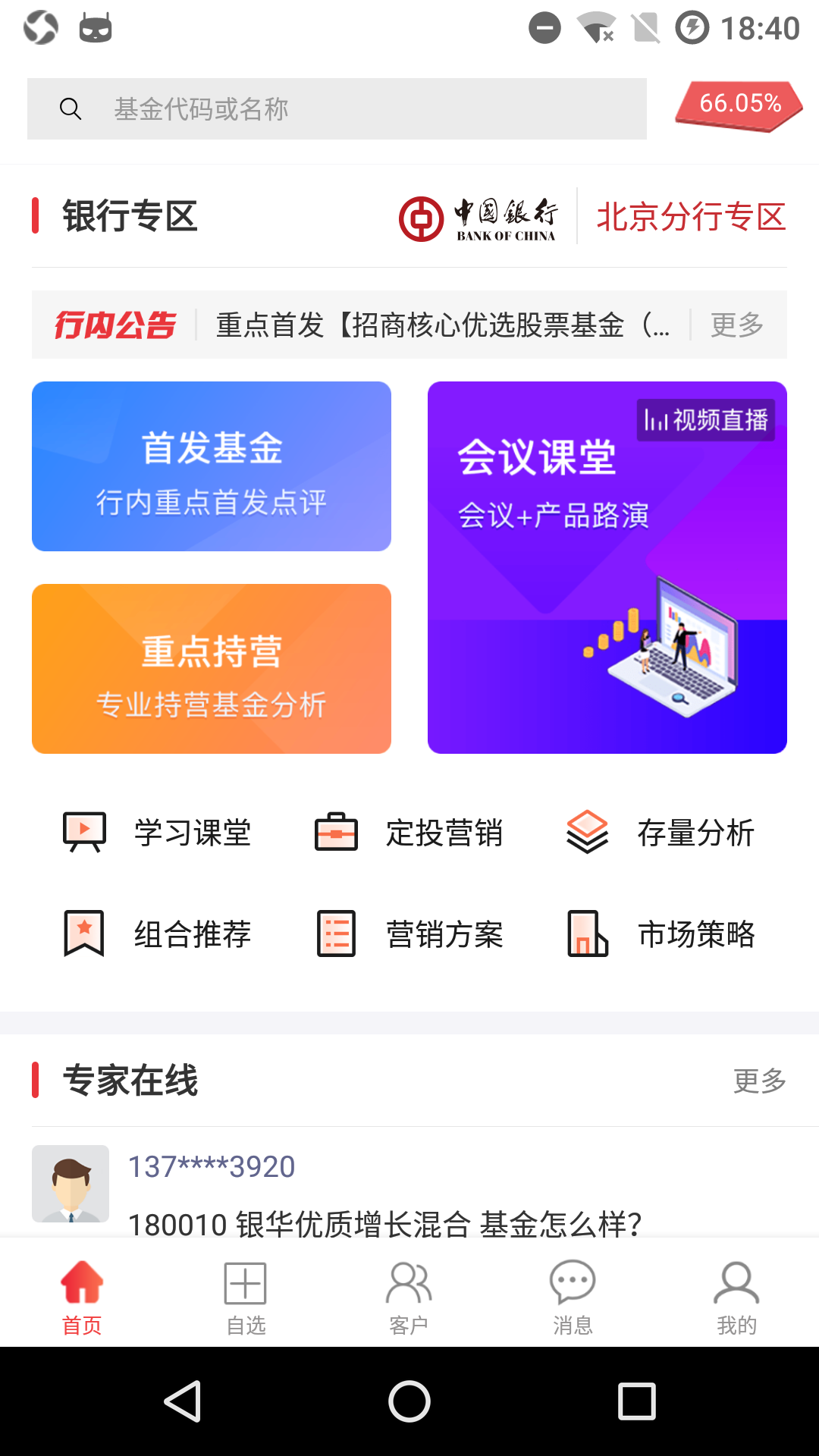Tap the fund code search input field
Screen dimensions: 819x1456
(341, 108)
